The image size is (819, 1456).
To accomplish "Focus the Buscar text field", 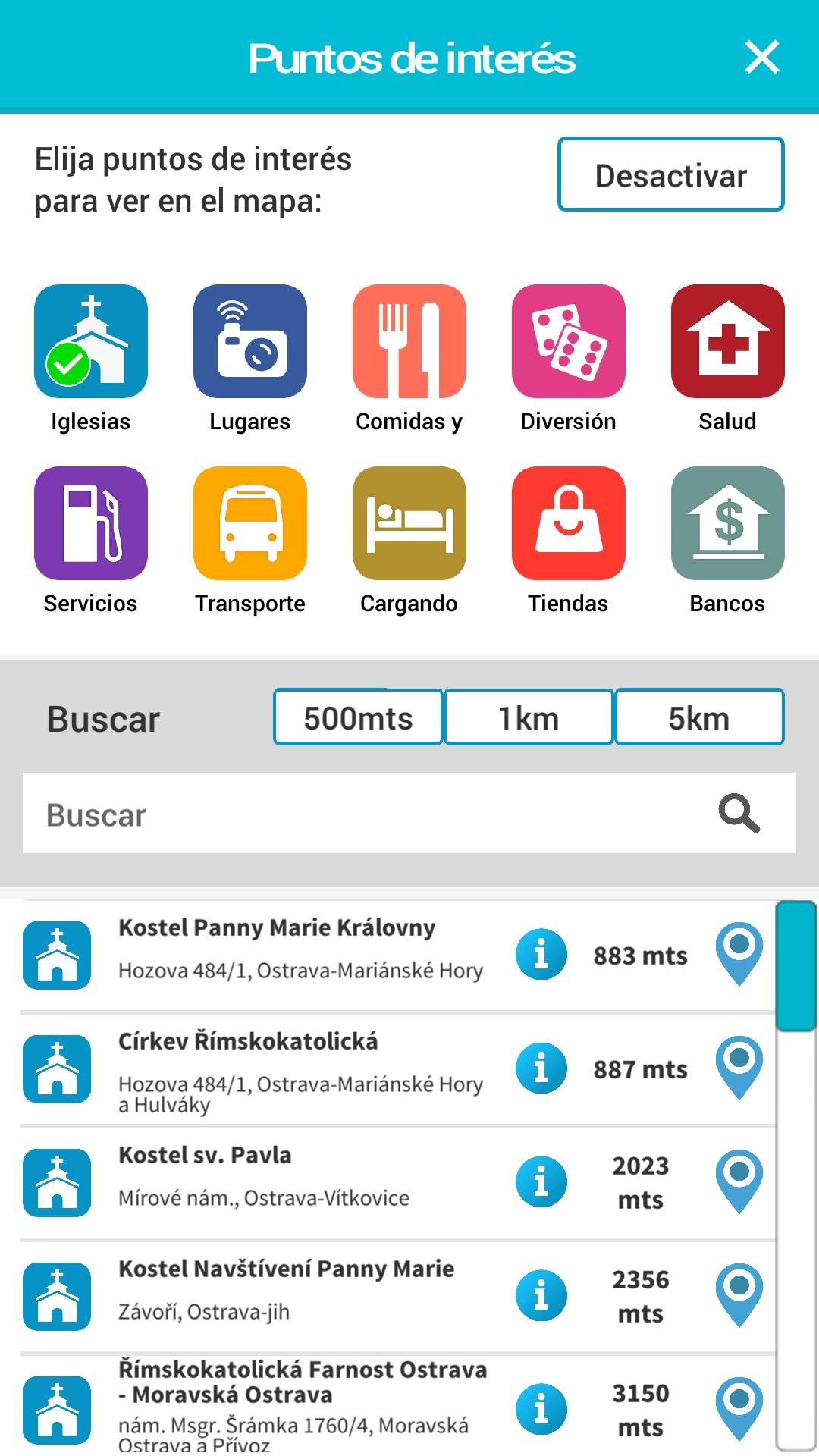I will tap(364, 814).
